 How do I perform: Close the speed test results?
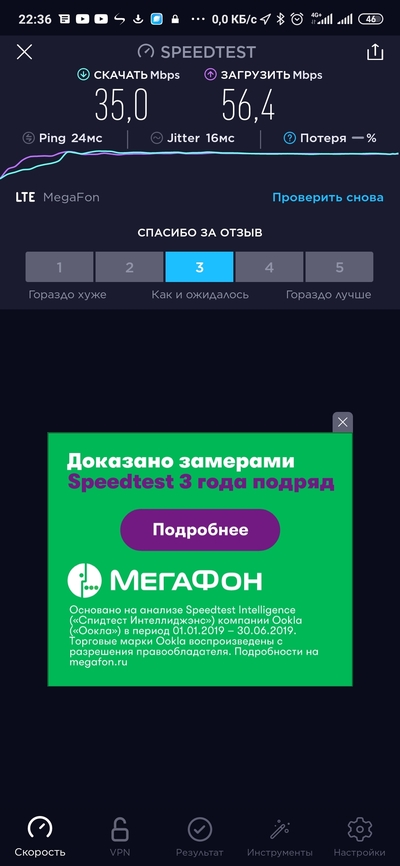[x=24, y=52]
